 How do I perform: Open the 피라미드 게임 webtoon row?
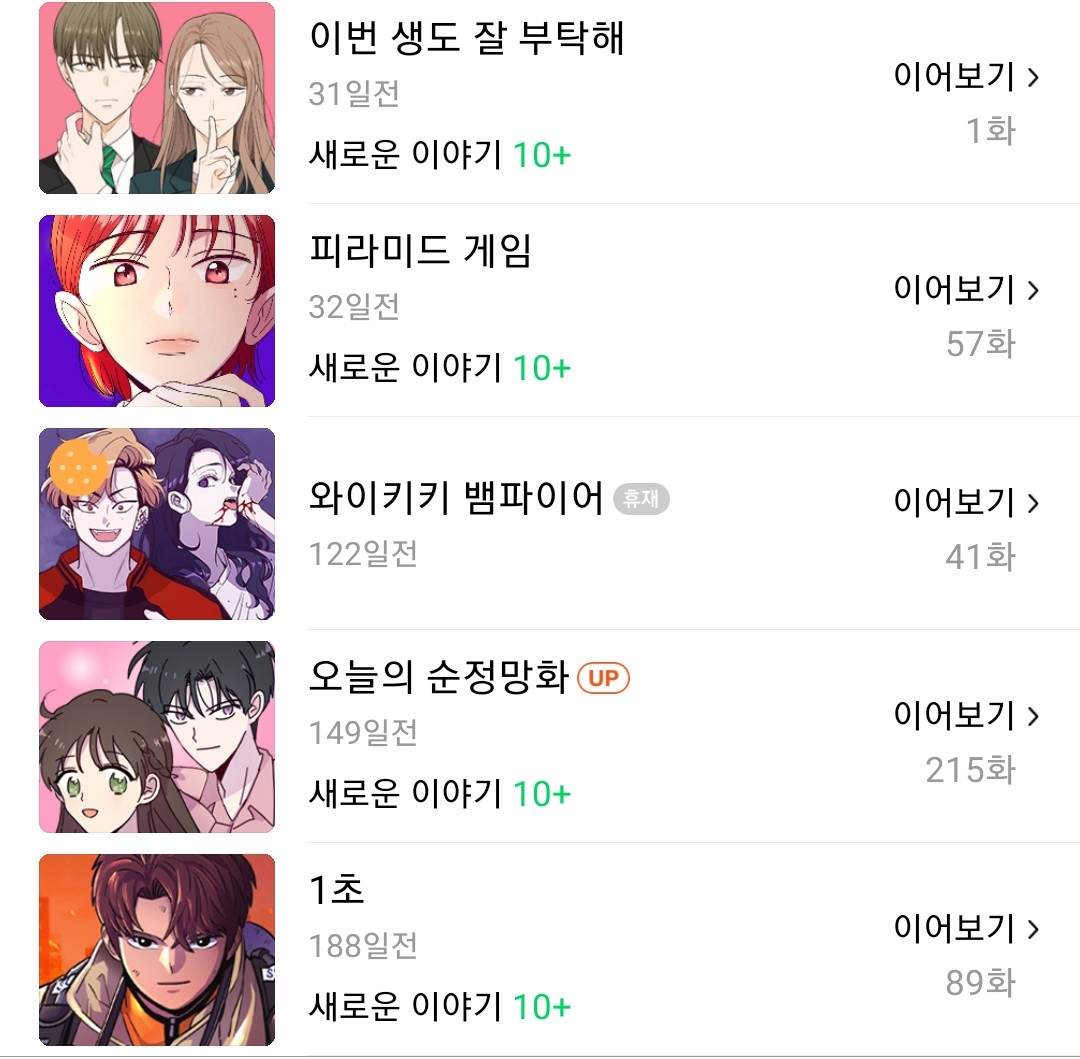[x=420, y=251]
